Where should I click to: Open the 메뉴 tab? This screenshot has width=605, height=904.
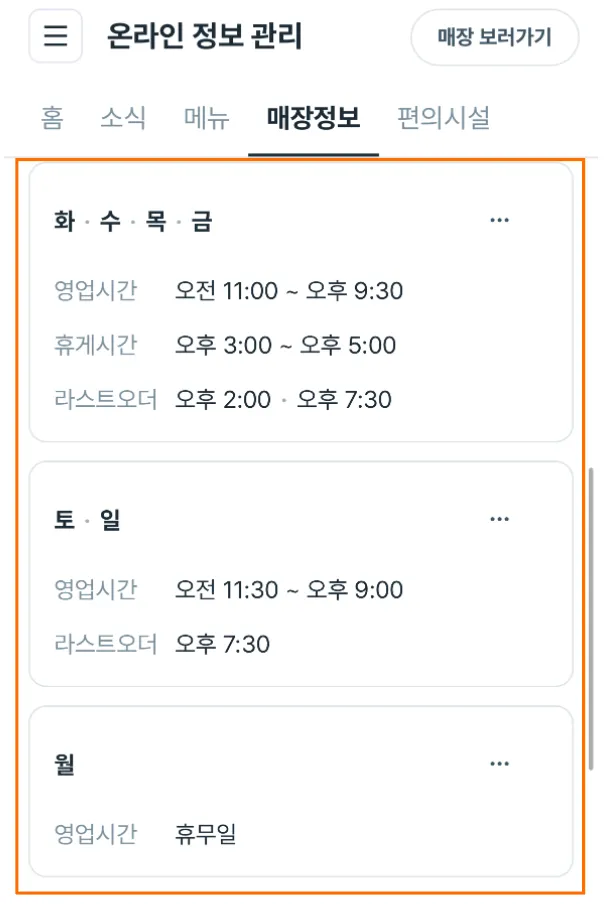tap(207, 118)
